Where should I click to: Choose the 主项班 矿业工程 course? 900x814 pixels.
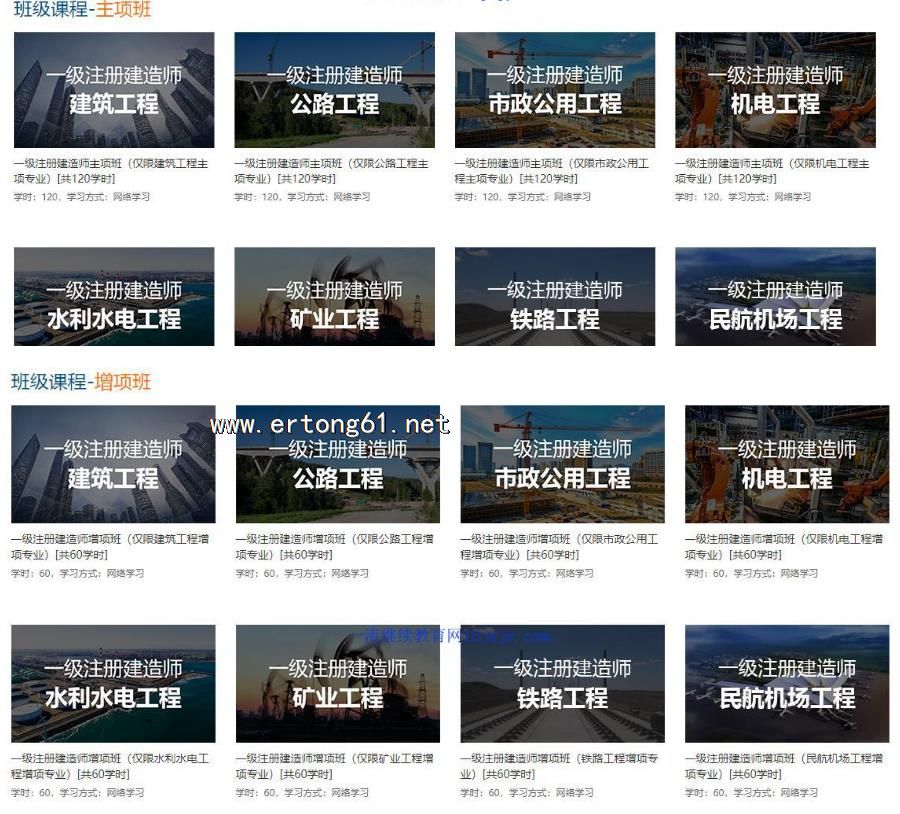click(x=334, y=297)
